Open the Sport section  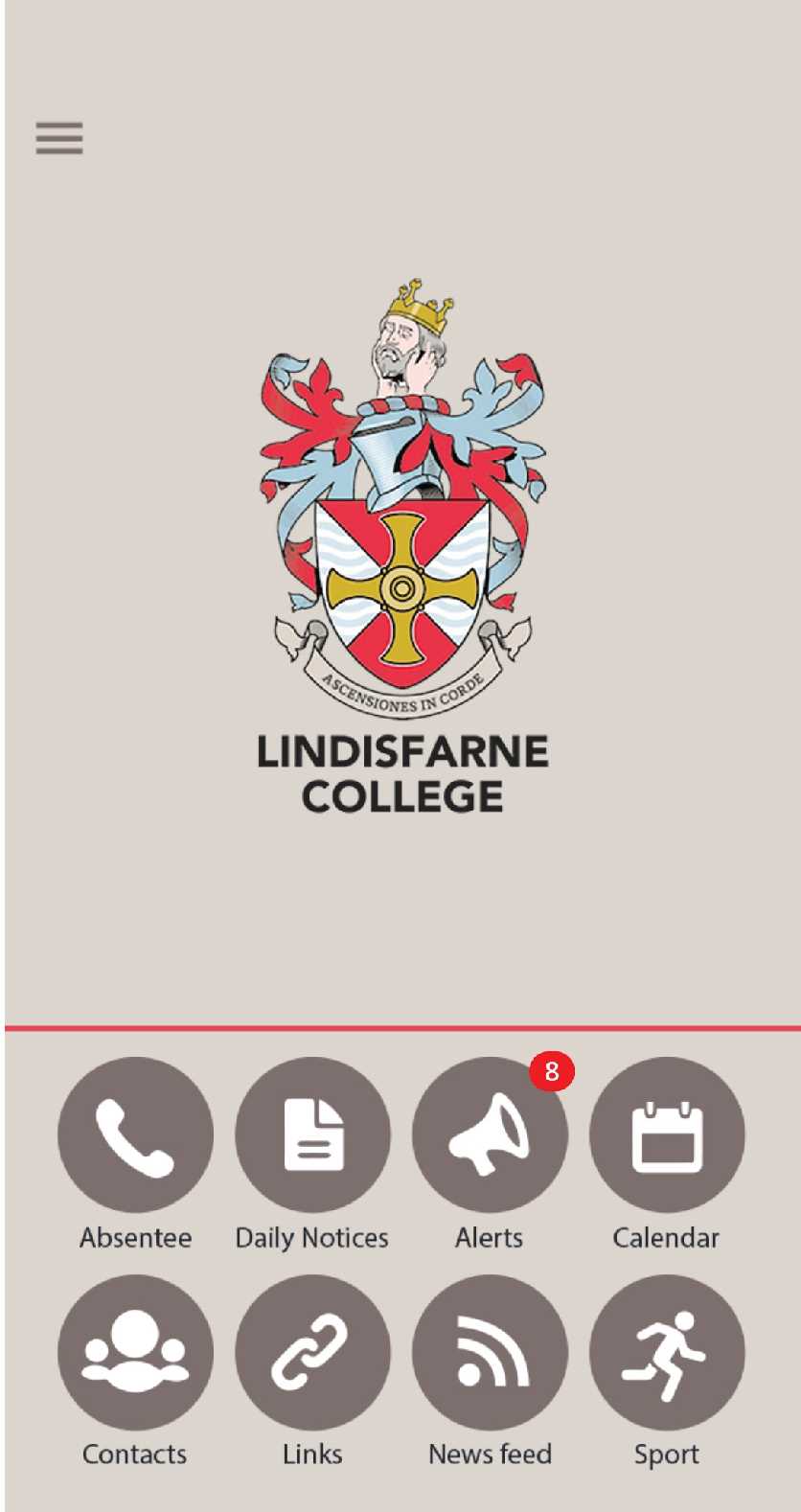[667, 1352]
